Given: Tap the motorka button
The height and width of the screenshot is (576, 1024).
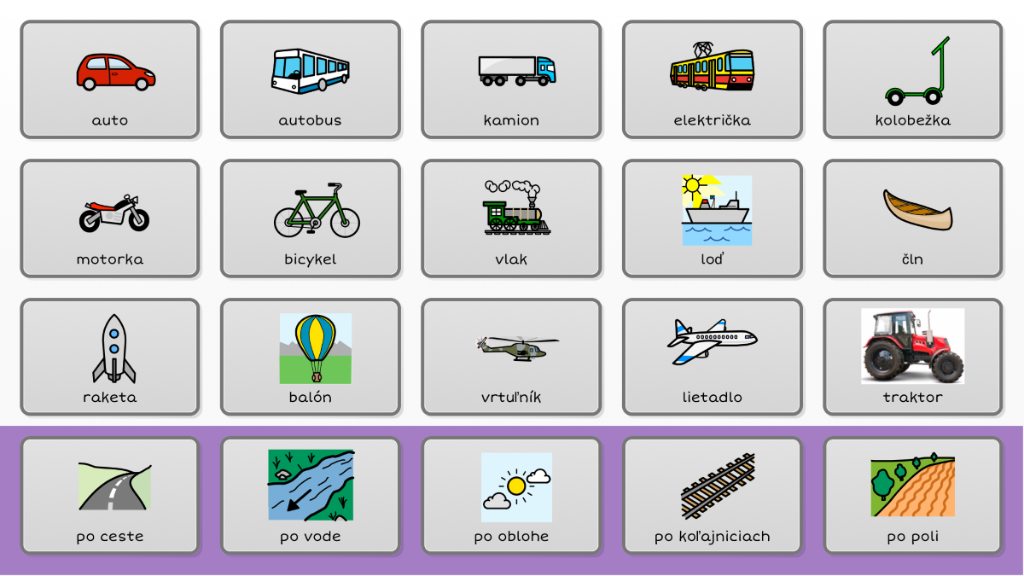Looking at the screenshot, I should coord(110,219).
